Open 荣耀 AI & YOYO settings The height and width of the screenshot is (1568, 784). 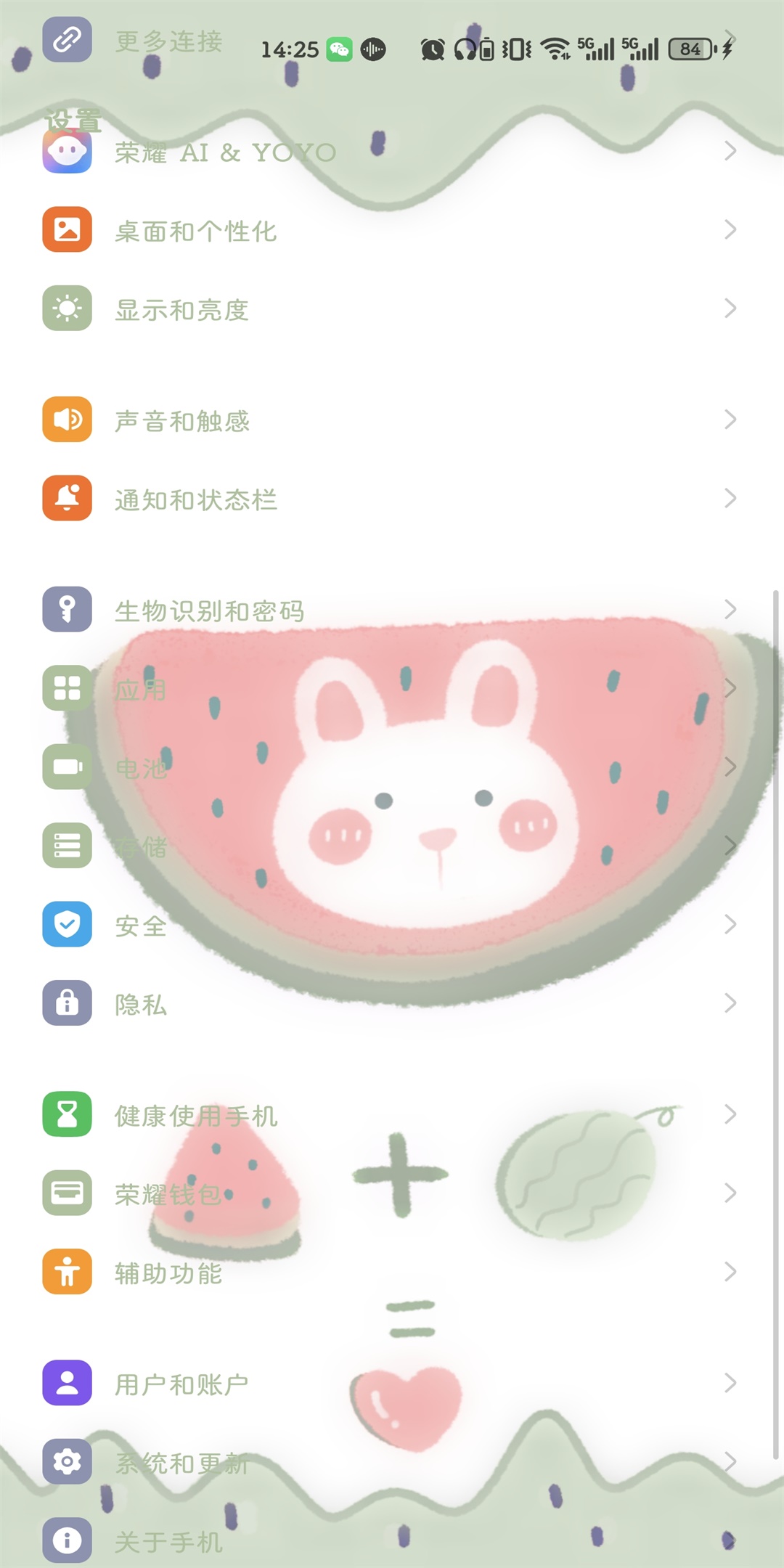tap(225, 152)
